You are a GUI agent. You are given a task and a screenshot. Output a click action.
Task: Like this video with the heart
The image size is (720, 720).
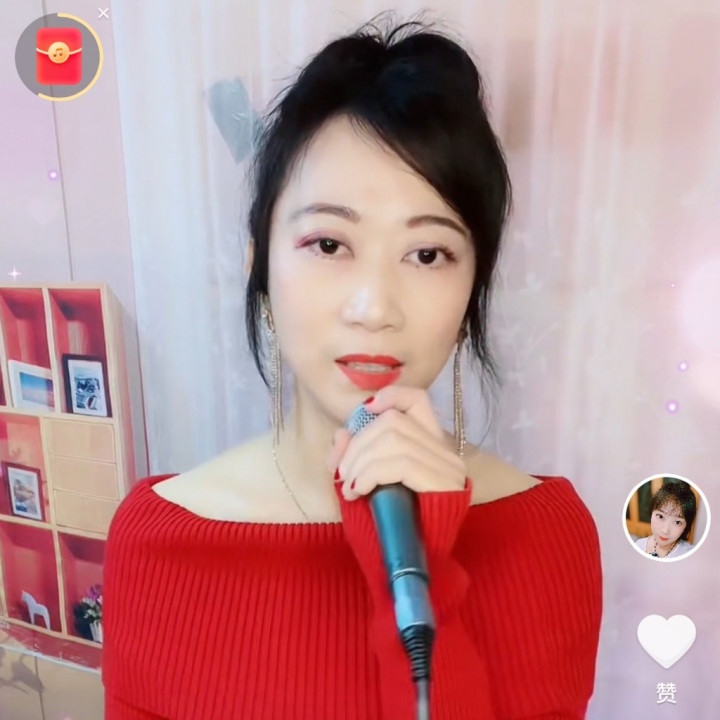coord(666,641)
